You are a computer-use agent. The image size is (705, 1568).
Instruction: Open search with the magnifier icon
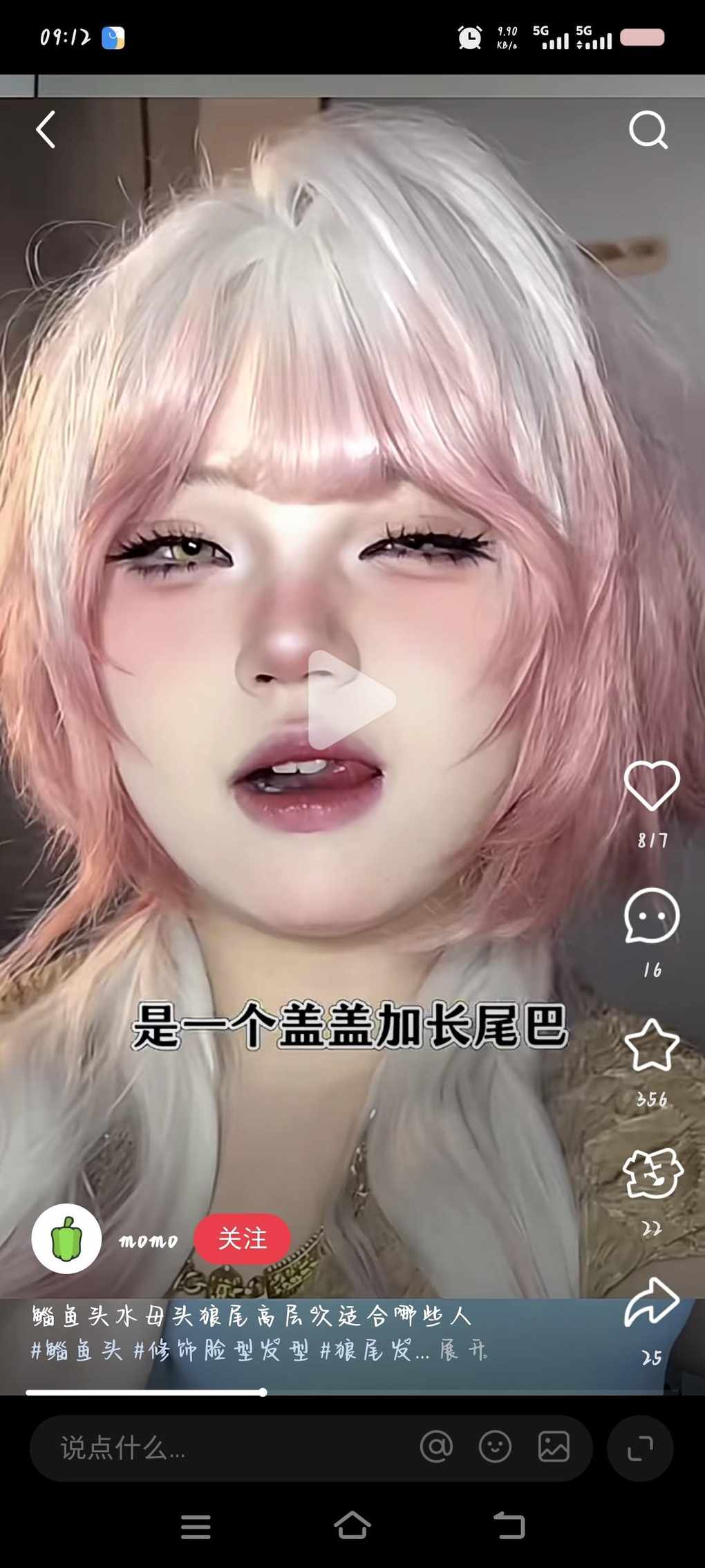648,129
